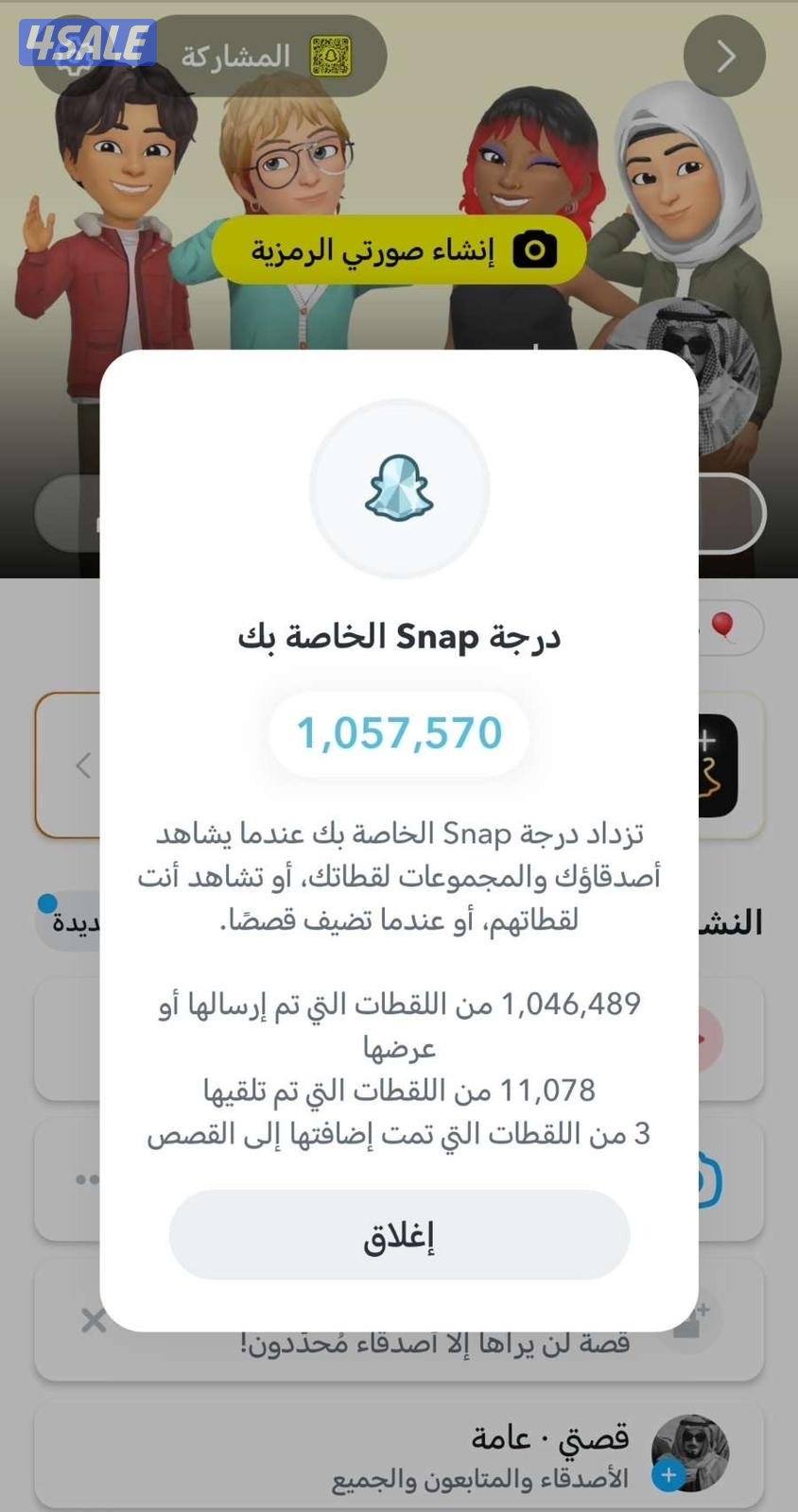This screenshot has height=1512, width=798.
Task: Tap the المشاركة share button
Action: tap(241, 55)
